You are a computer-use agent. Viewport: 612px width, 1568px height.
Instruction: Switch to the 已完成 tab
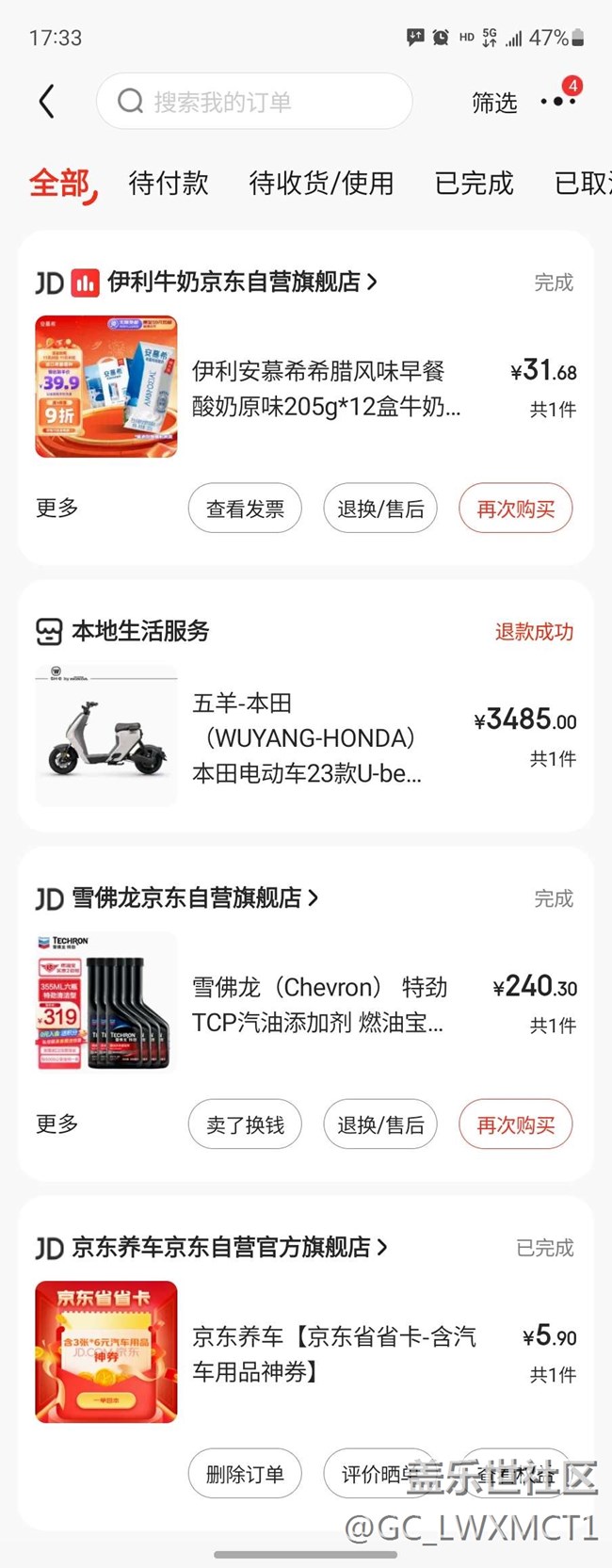474,183
